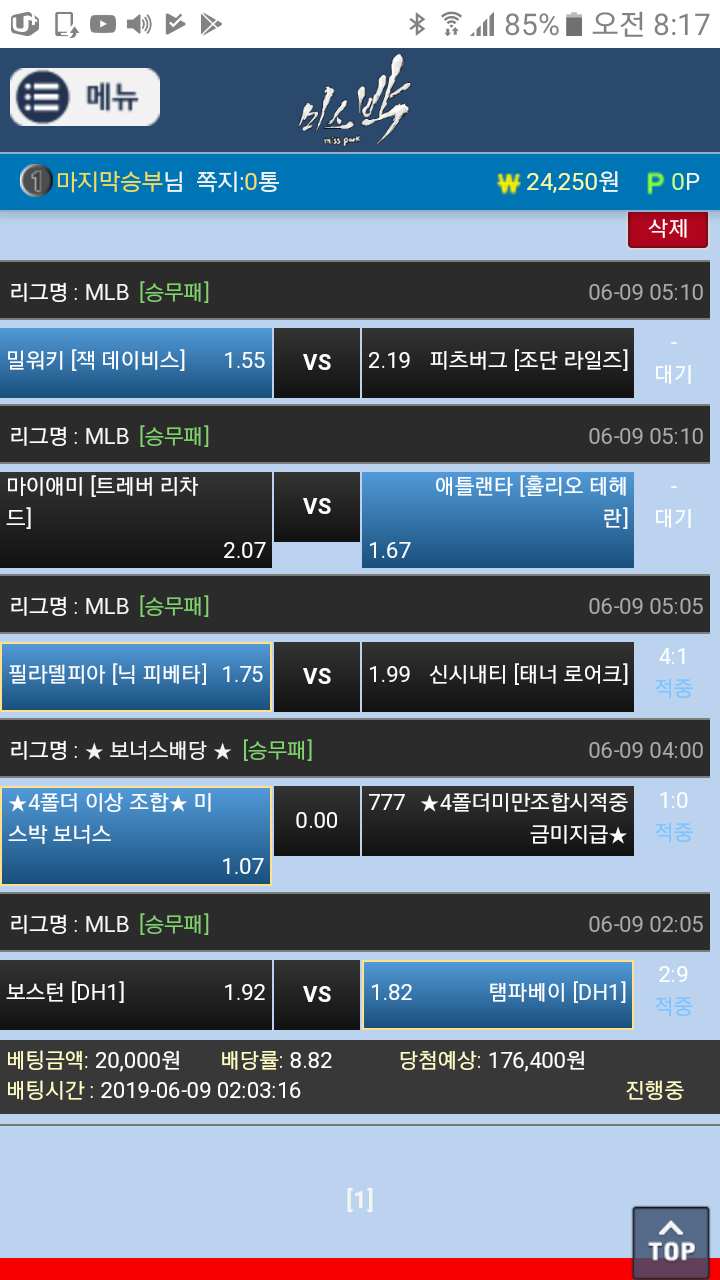Jump back up with the TOP button
Screen dimensions: 720x1280
click(671, 1241)
